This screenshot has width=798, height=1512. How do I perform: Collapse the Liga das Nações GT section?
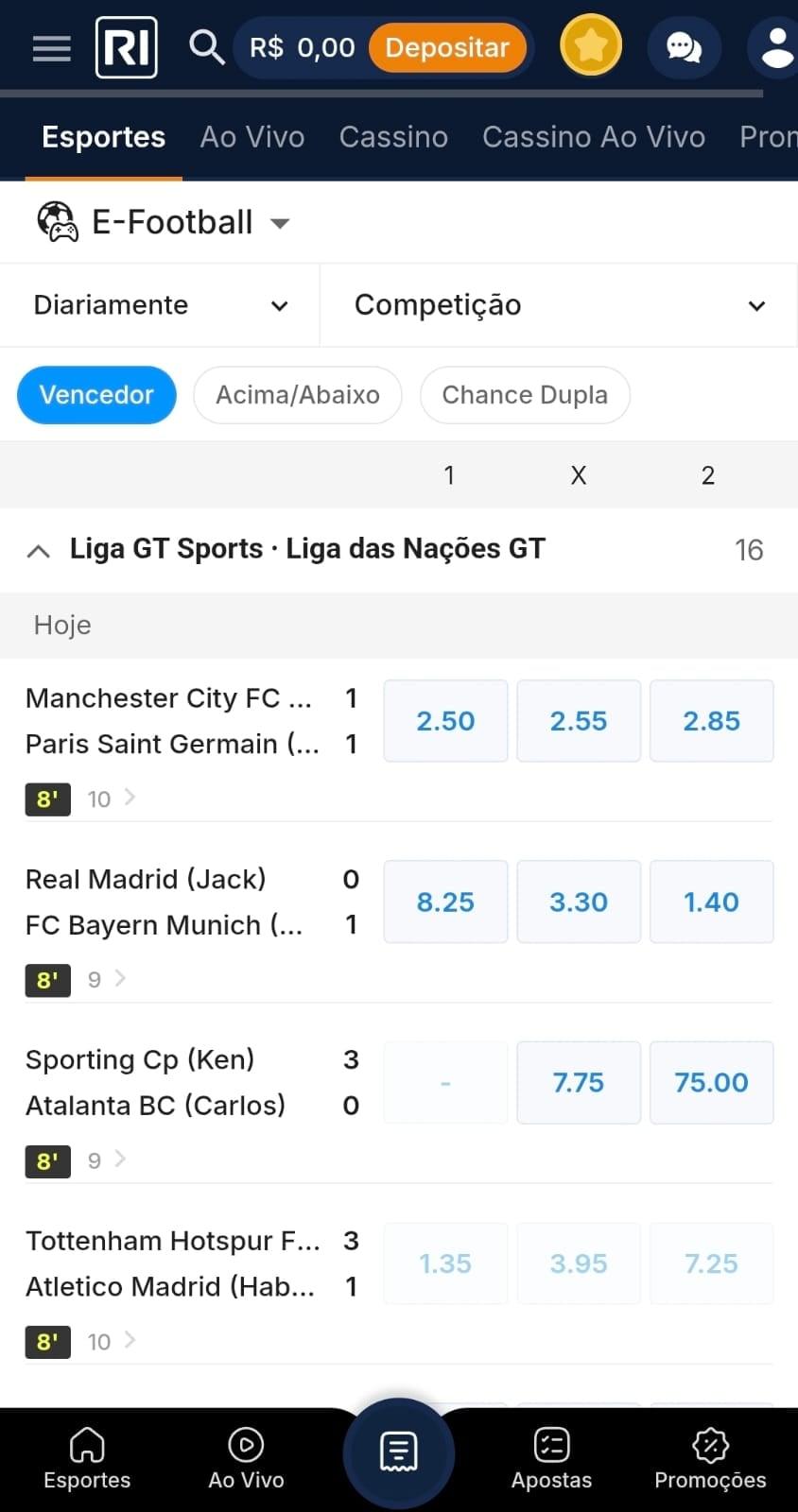pyautogui.click(x=38, y=549)
